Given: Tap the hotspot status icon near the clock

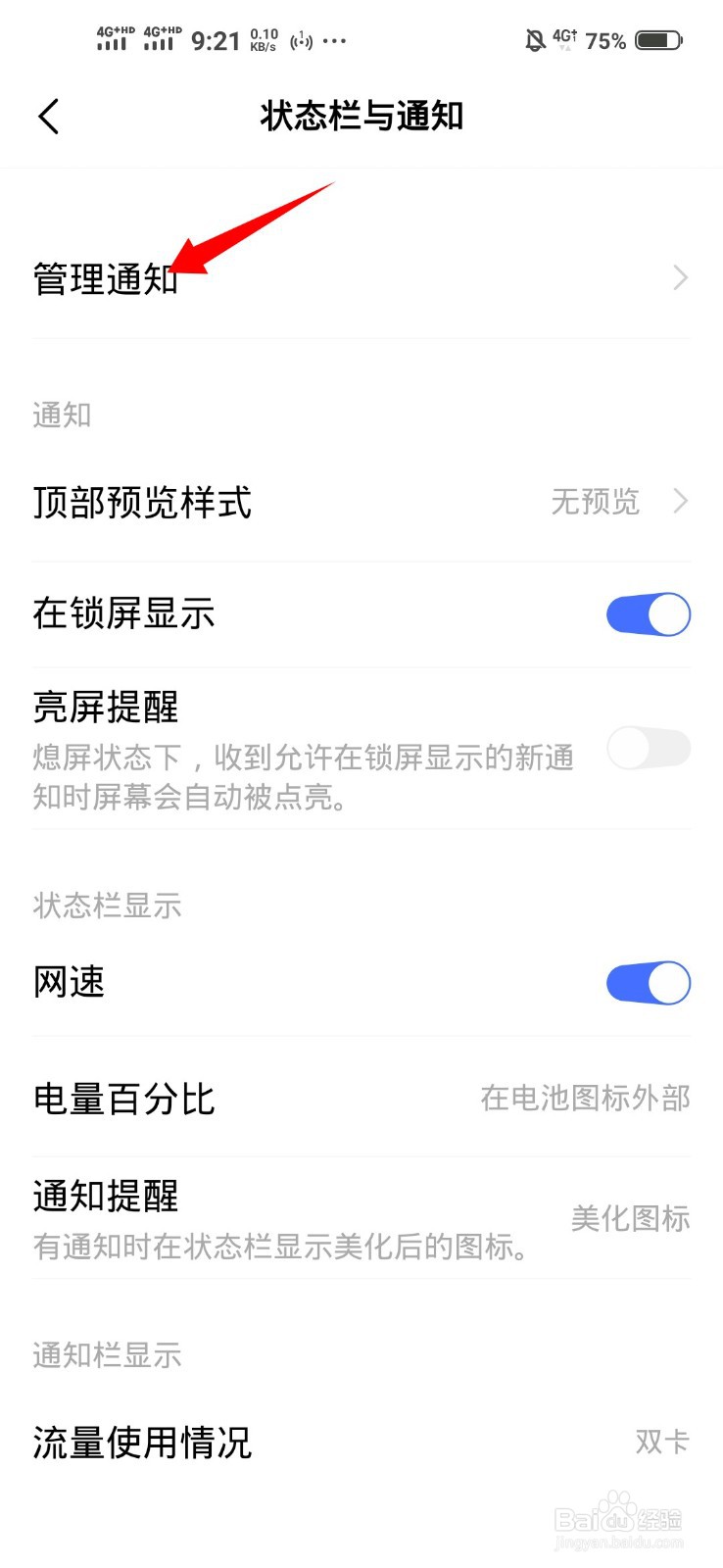Looking at the screenshot, I should click(301, 40).
